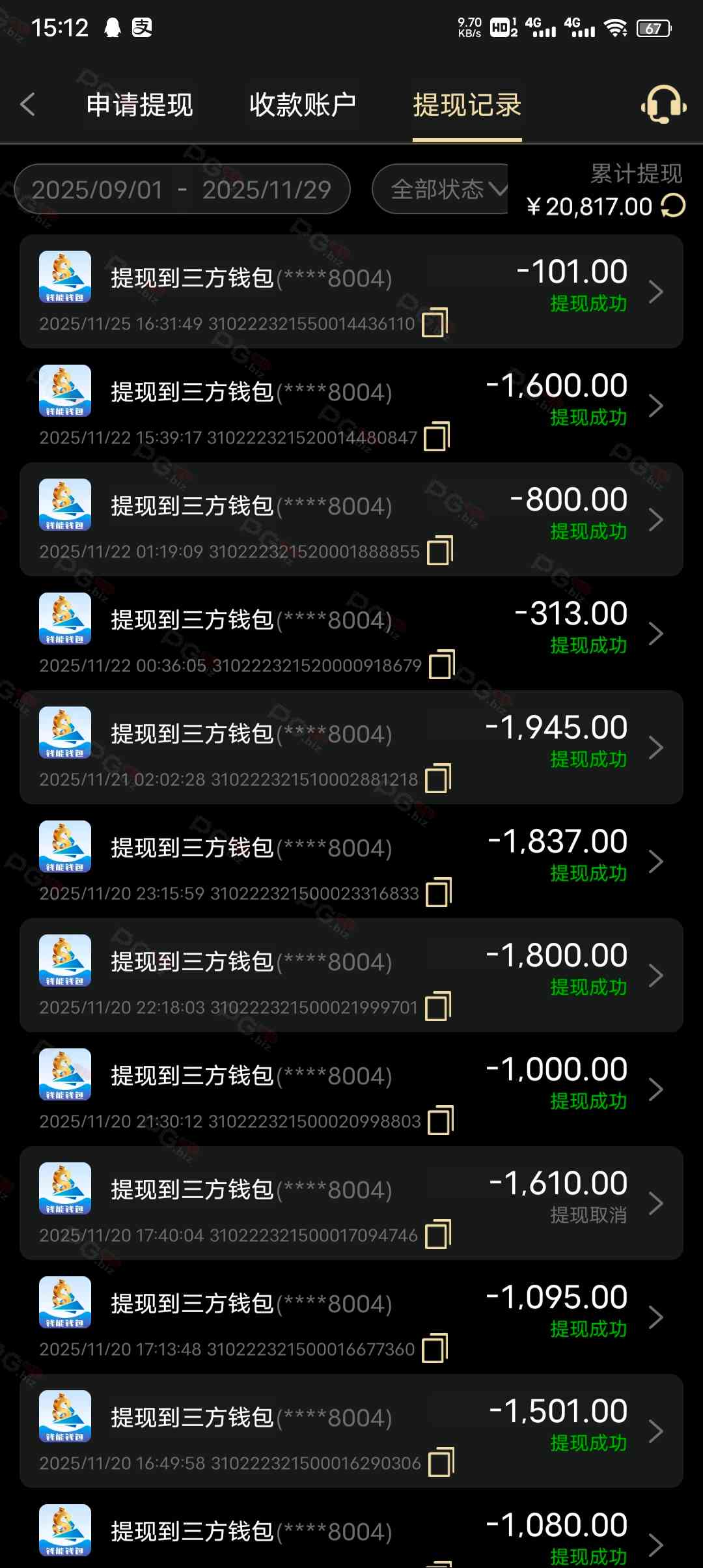This screenshot has width=703, height=1568.
Task: Select the 提现记录 tab
Action: pyautogui.click(x=467, y=105)
